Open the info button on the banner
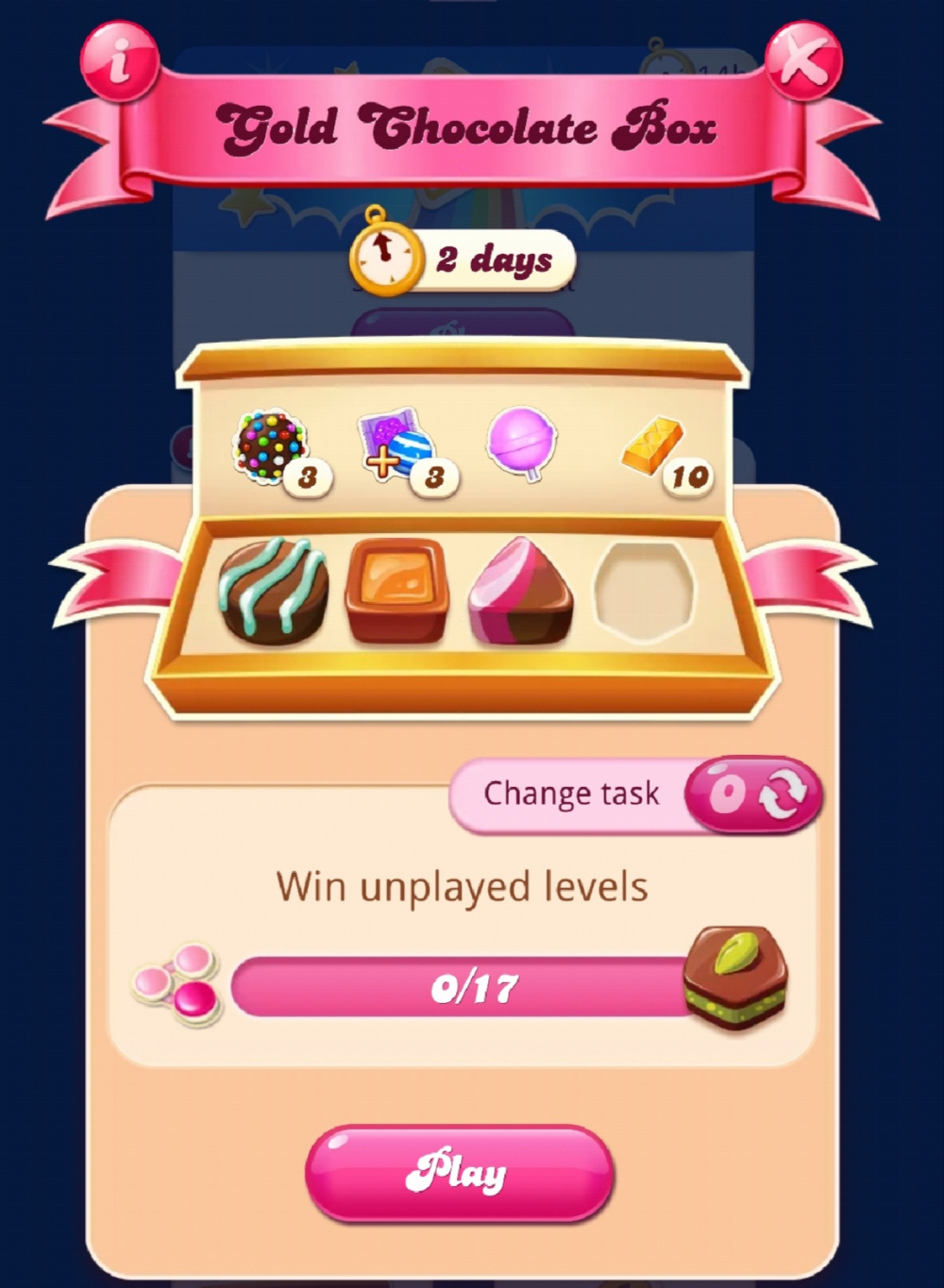This screenshot has height=1288, width=944. point(119,60)
